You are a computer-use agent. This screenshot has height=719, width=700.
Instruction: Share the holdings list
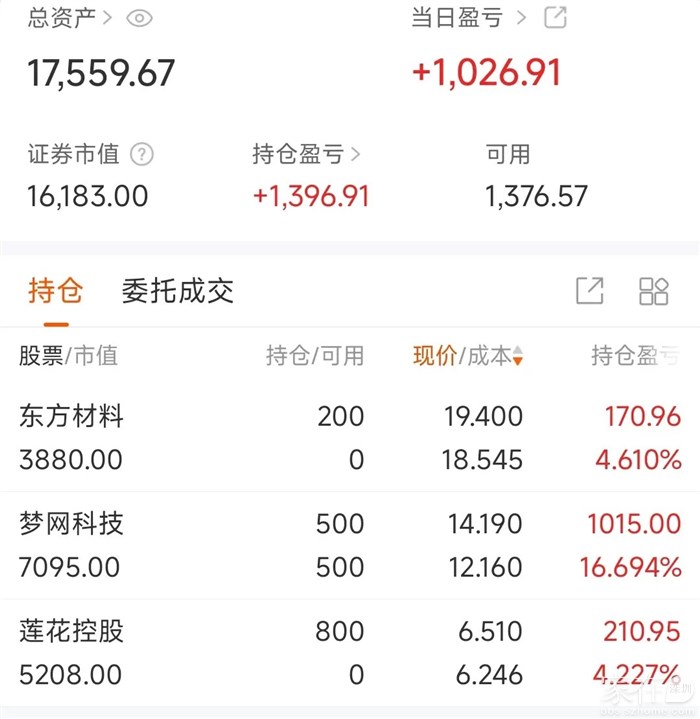(x=590, y=291)
